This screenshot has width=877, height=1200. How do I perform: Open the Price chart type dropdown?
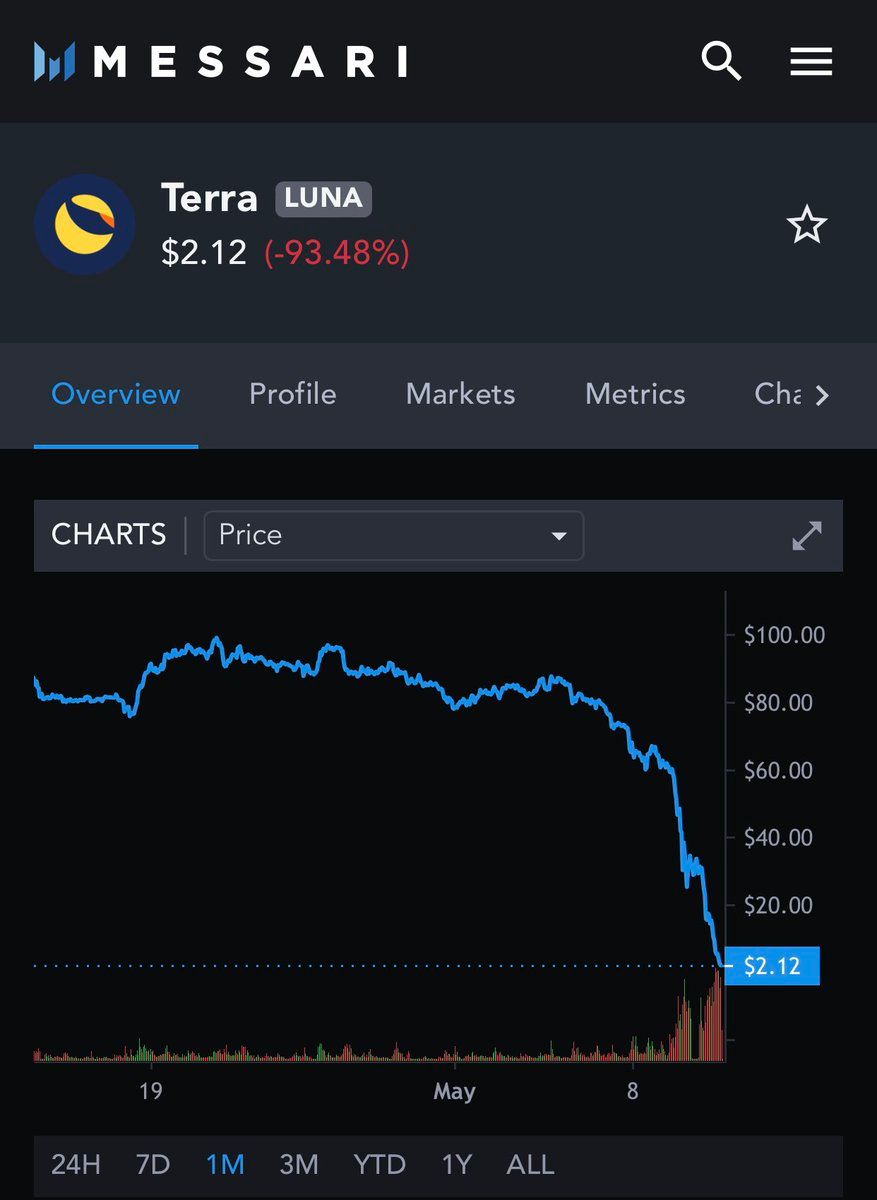(393, 535)
